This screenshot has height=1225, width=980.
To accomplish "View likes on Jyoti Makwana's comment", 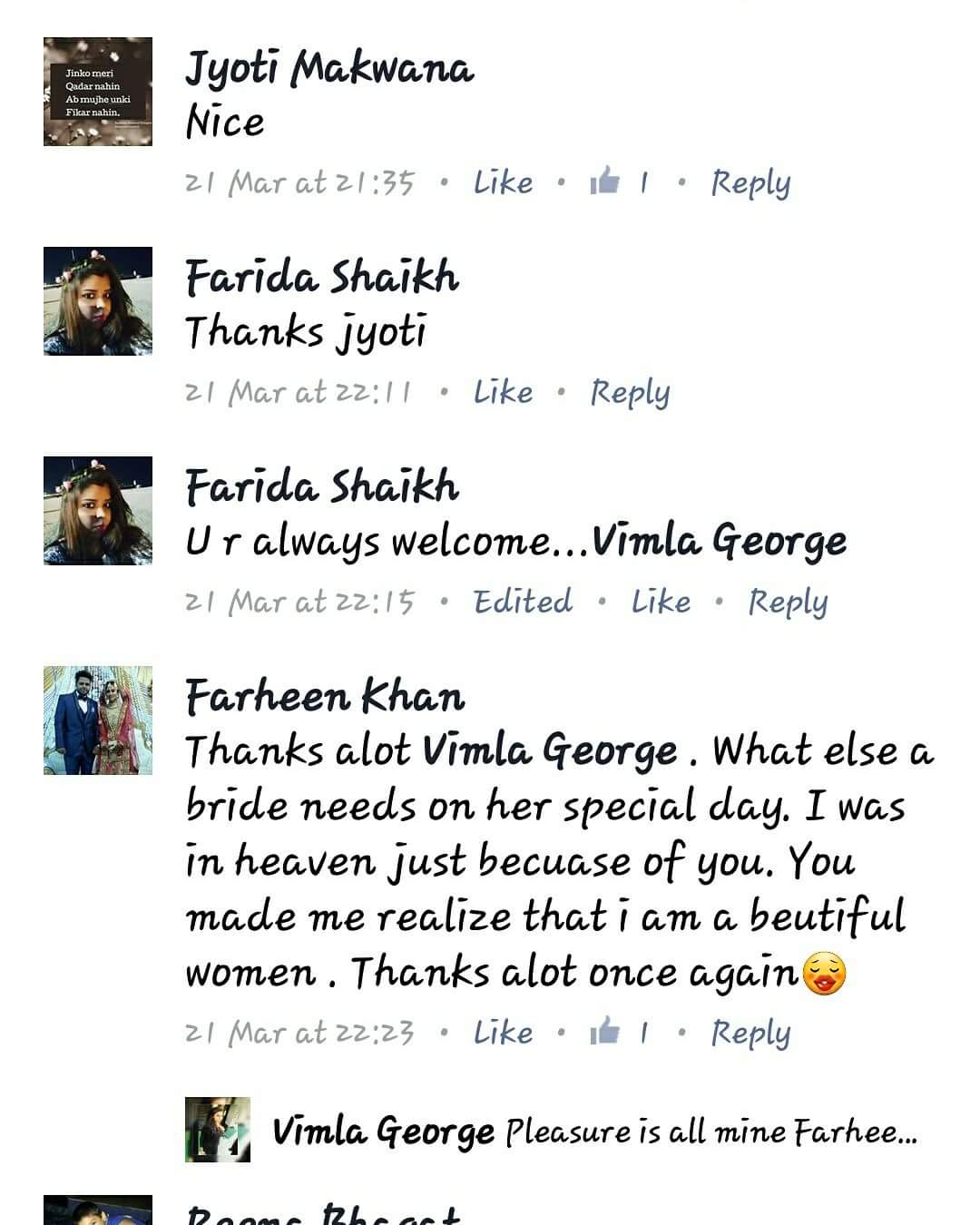I will tap(619, 183).
